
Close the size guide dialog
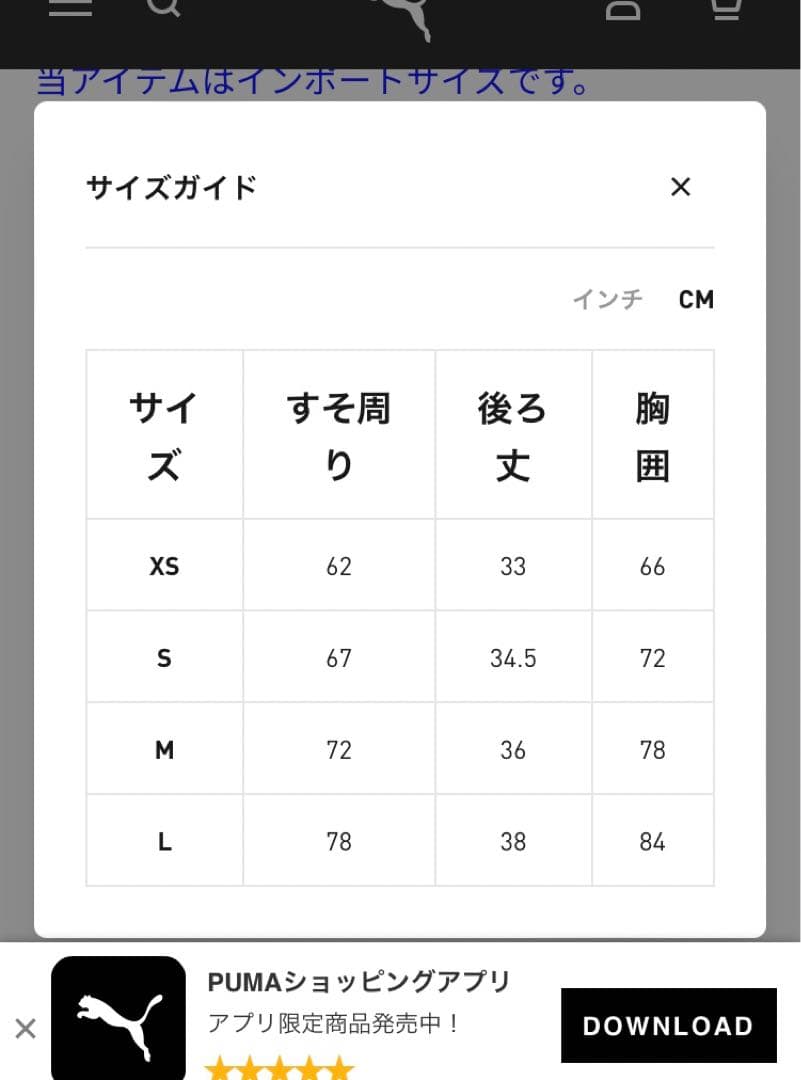coord(680,187)
